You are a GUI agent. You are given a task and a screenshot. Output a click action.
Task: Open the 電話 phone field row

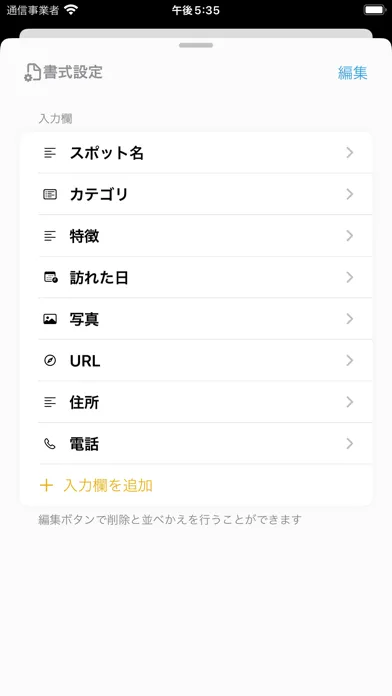point(196,443)
